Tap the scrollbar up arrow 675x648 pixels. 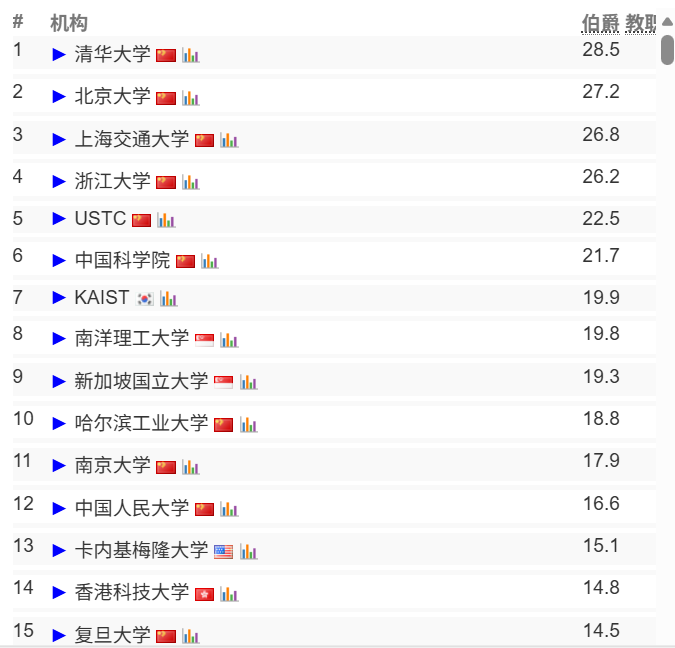tap(667, 22)
